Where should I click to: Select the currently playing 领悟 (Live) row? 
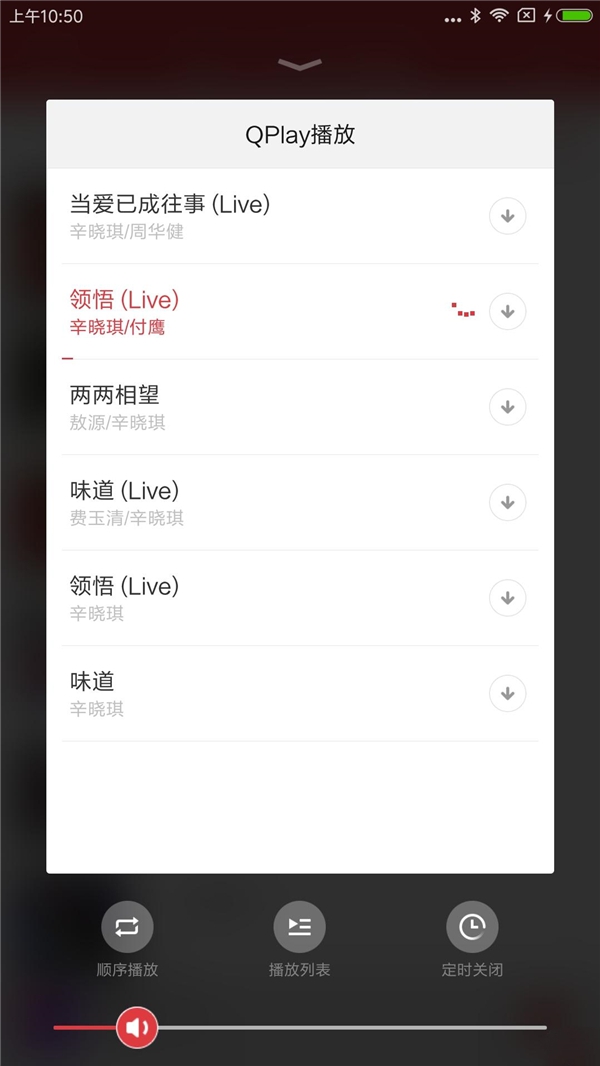[300, 311]
